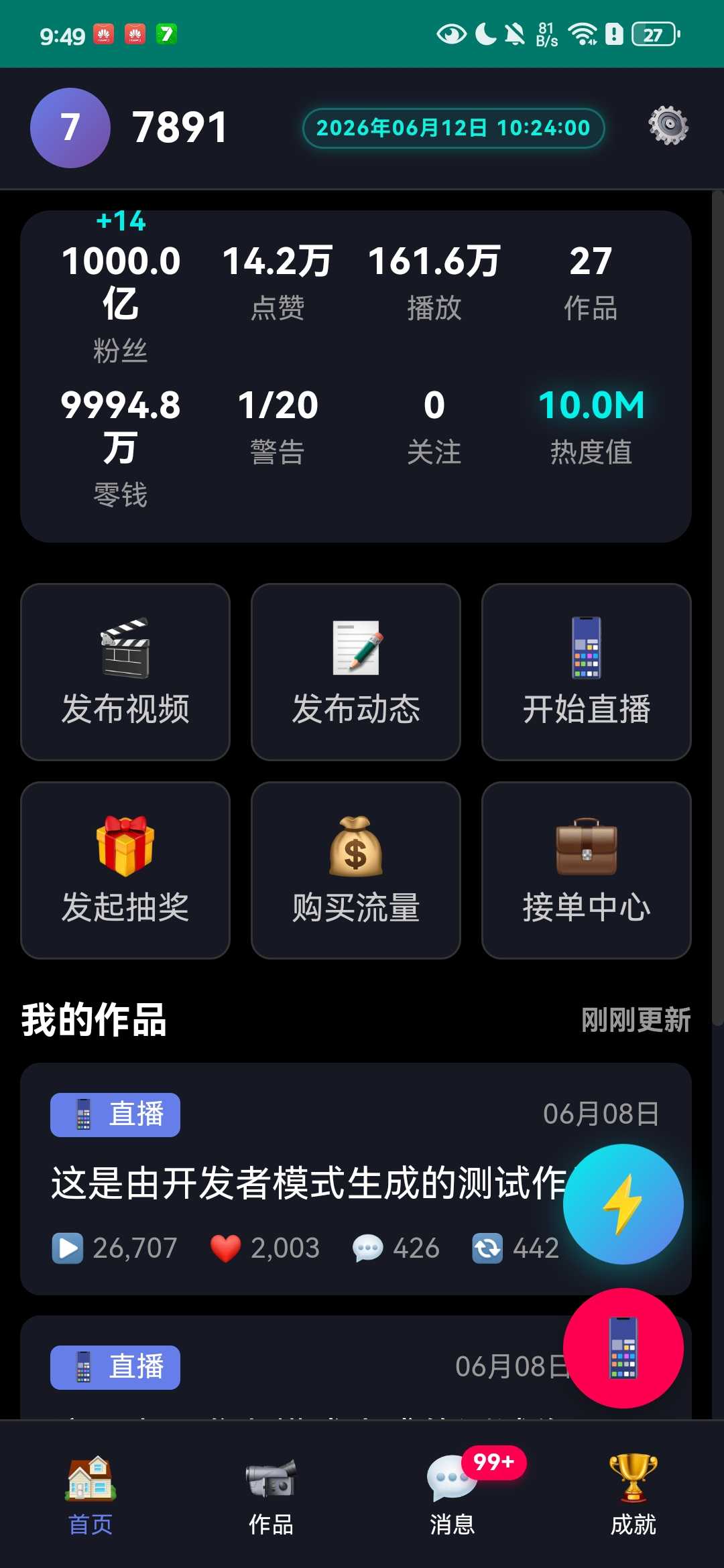Launch a 发起抽奖 lottery
Image resolution: width=724 pixels, height=1568 pixels.
125,870
